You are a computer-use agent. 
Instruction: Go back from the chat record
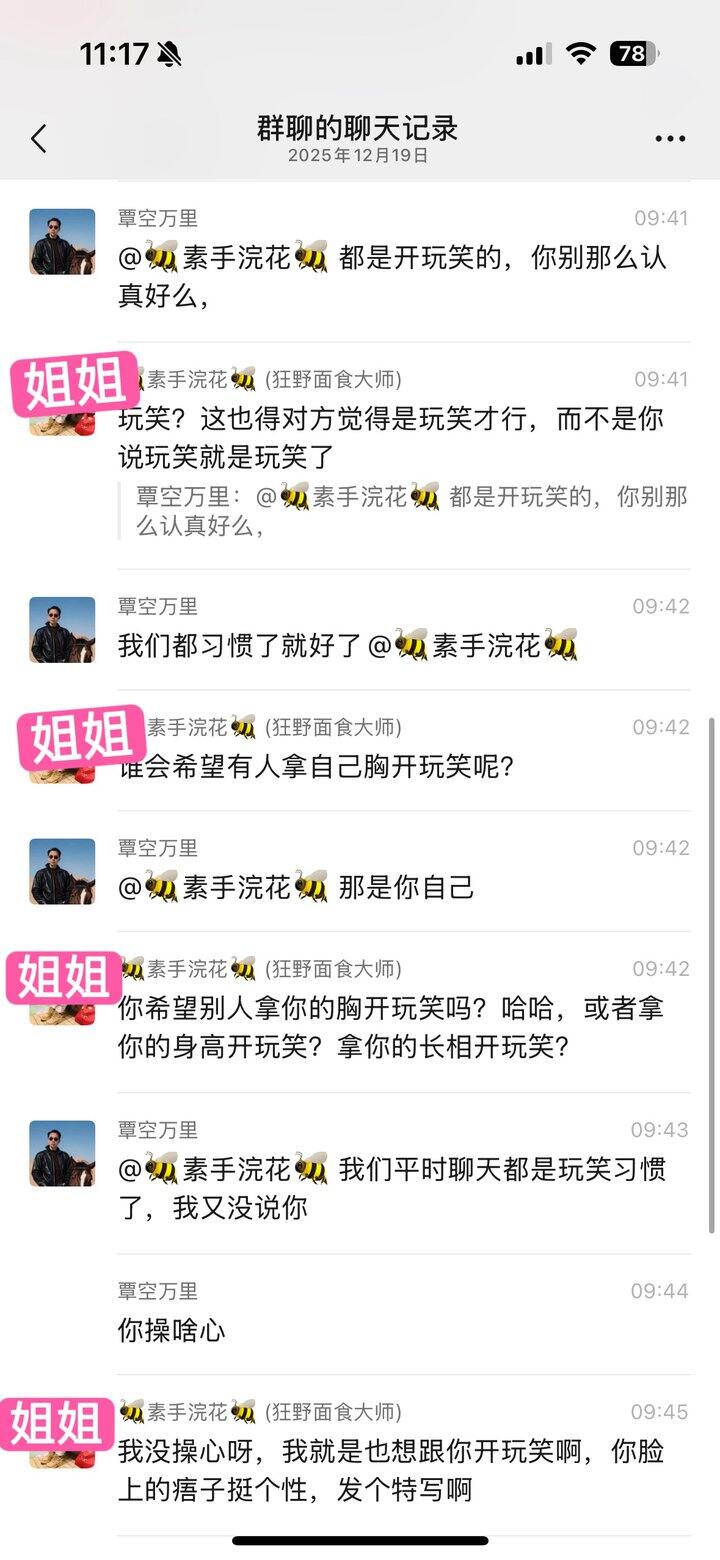tap(39, 139)
